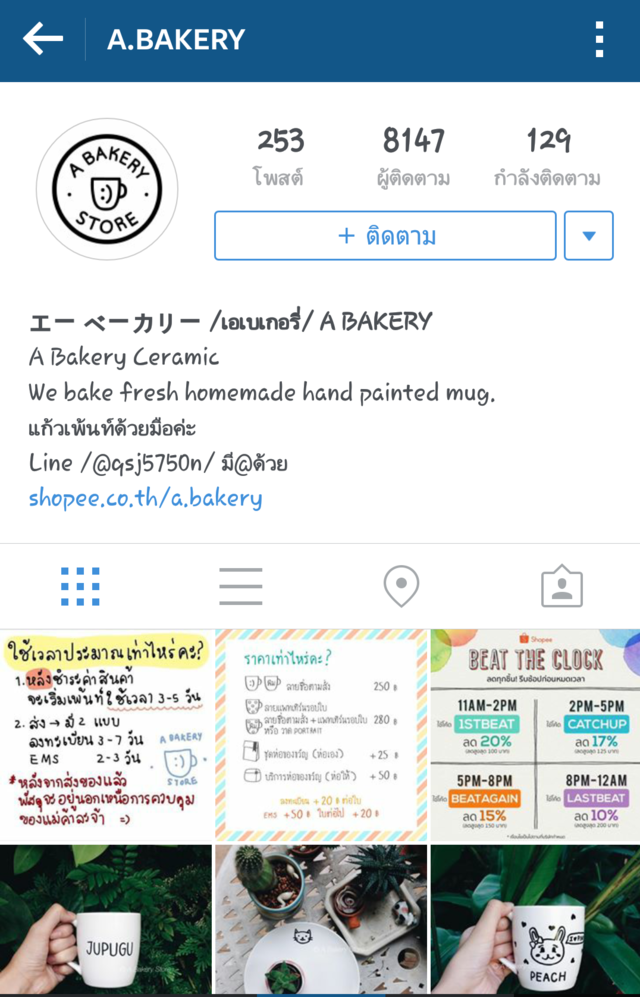Open the JUPUGU mug photo

click(x=106, y=920)
